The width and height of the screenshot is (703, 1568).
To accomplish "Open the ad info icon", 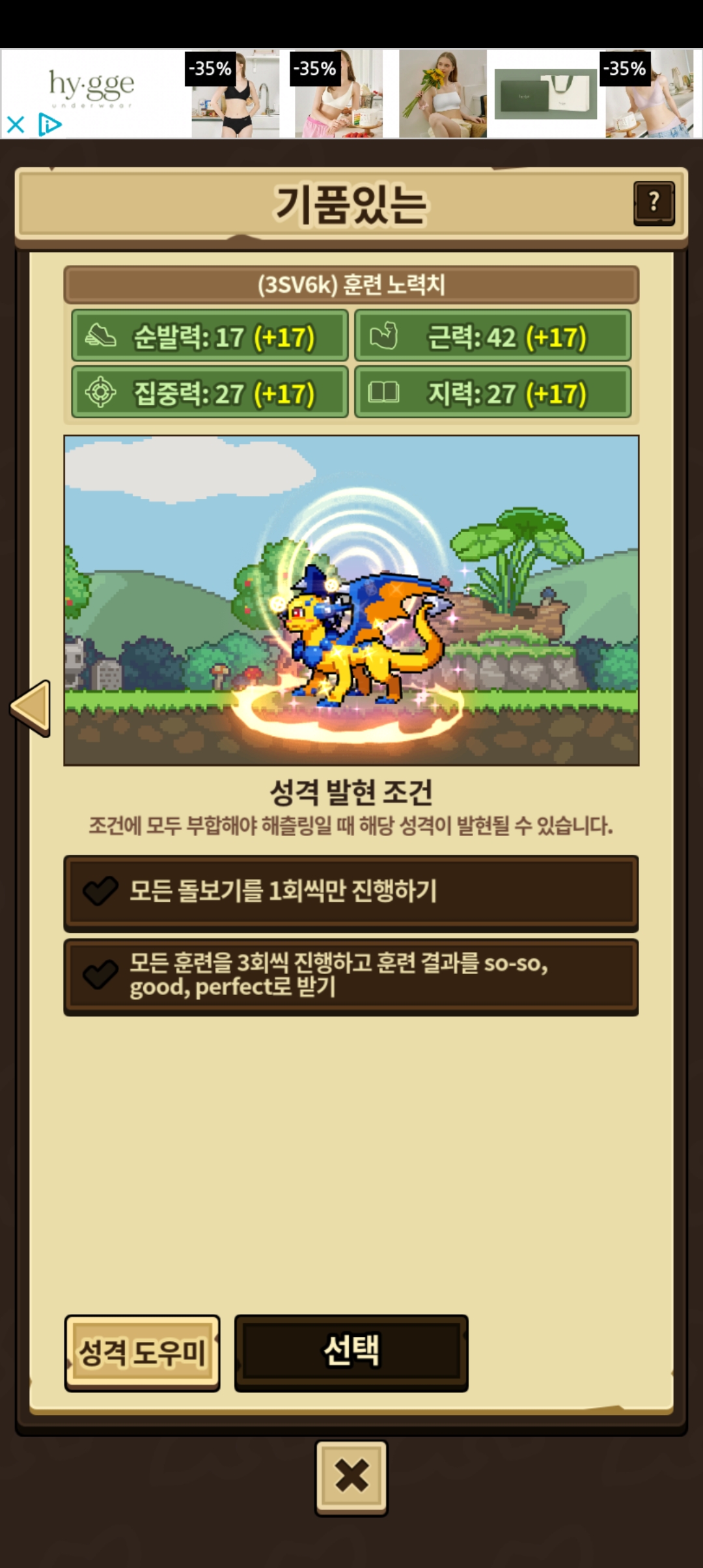I will click(49, 124).
